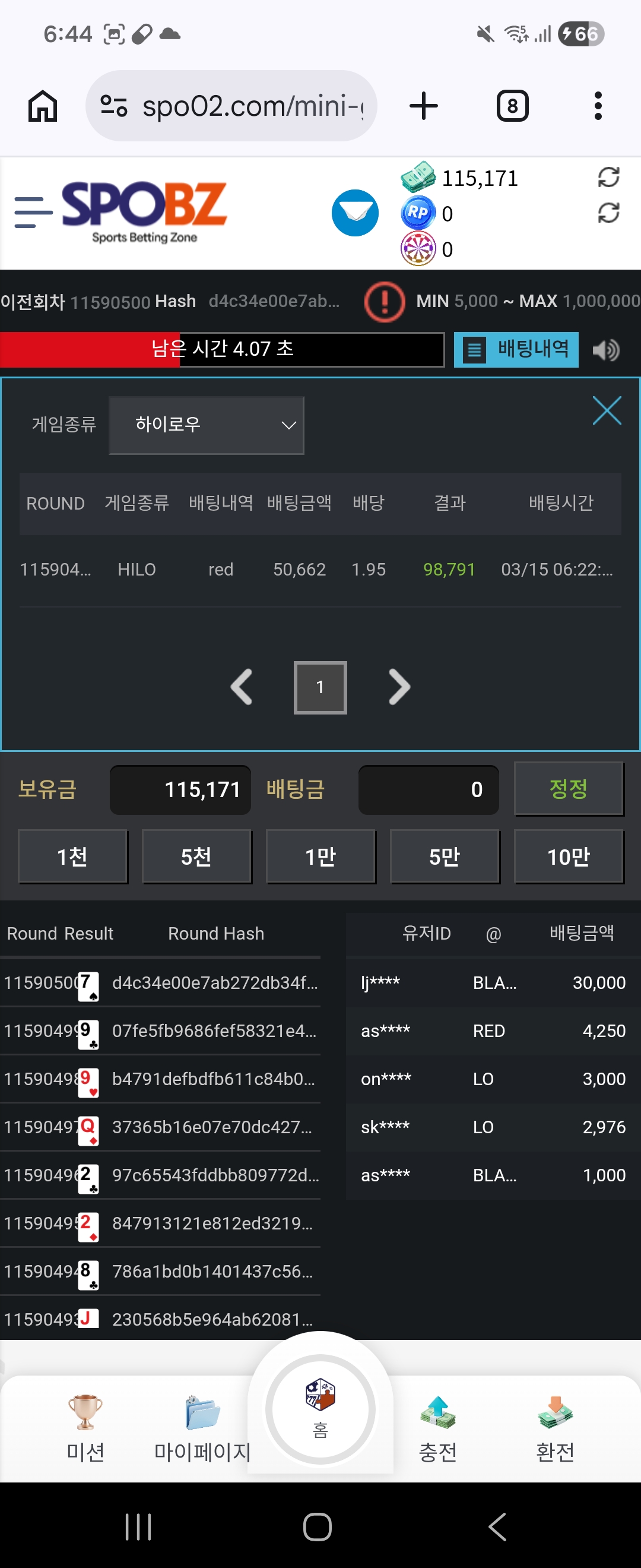This screenshot has height=1568, width=641.
Task: Open the browser's overflow menu
Action: tap(598, 106)
